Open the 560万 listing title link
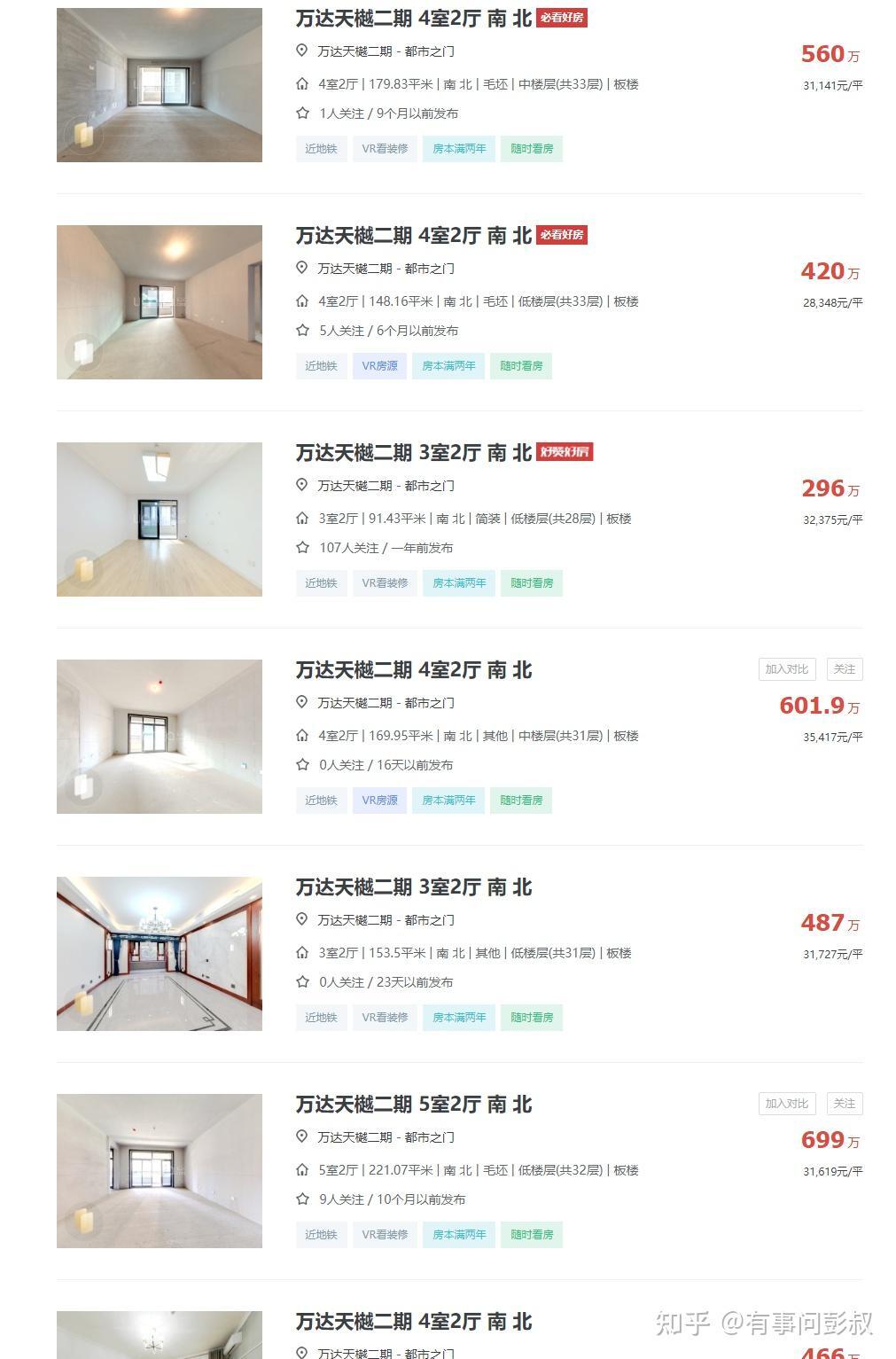896x1359 pixels. pos(413,18)
